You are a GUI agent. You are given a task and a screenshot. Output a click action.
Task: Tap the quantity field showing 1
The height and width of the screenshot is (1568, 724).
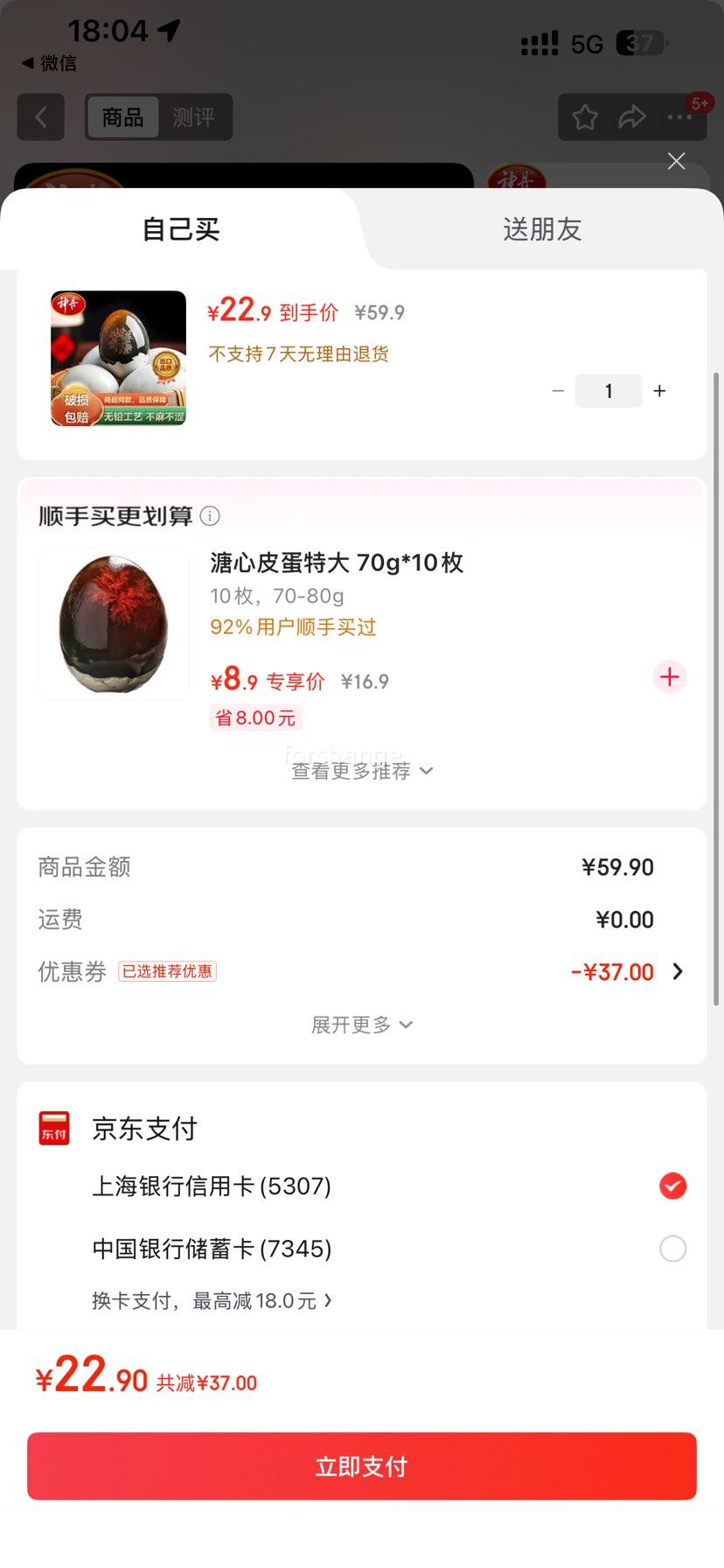tap(609, 391)
